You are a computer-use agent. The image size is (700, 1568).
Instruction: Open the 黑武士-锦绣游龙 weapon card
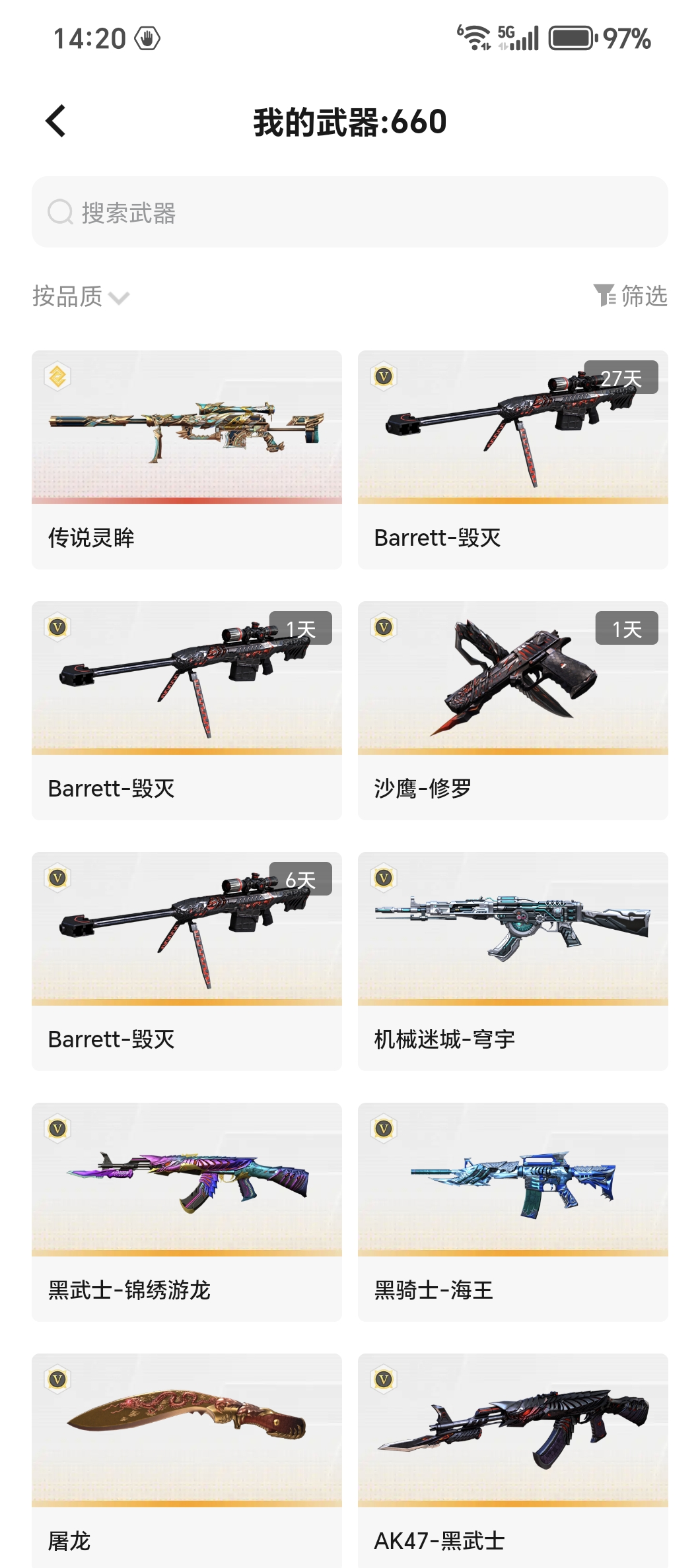(187, 1212)
